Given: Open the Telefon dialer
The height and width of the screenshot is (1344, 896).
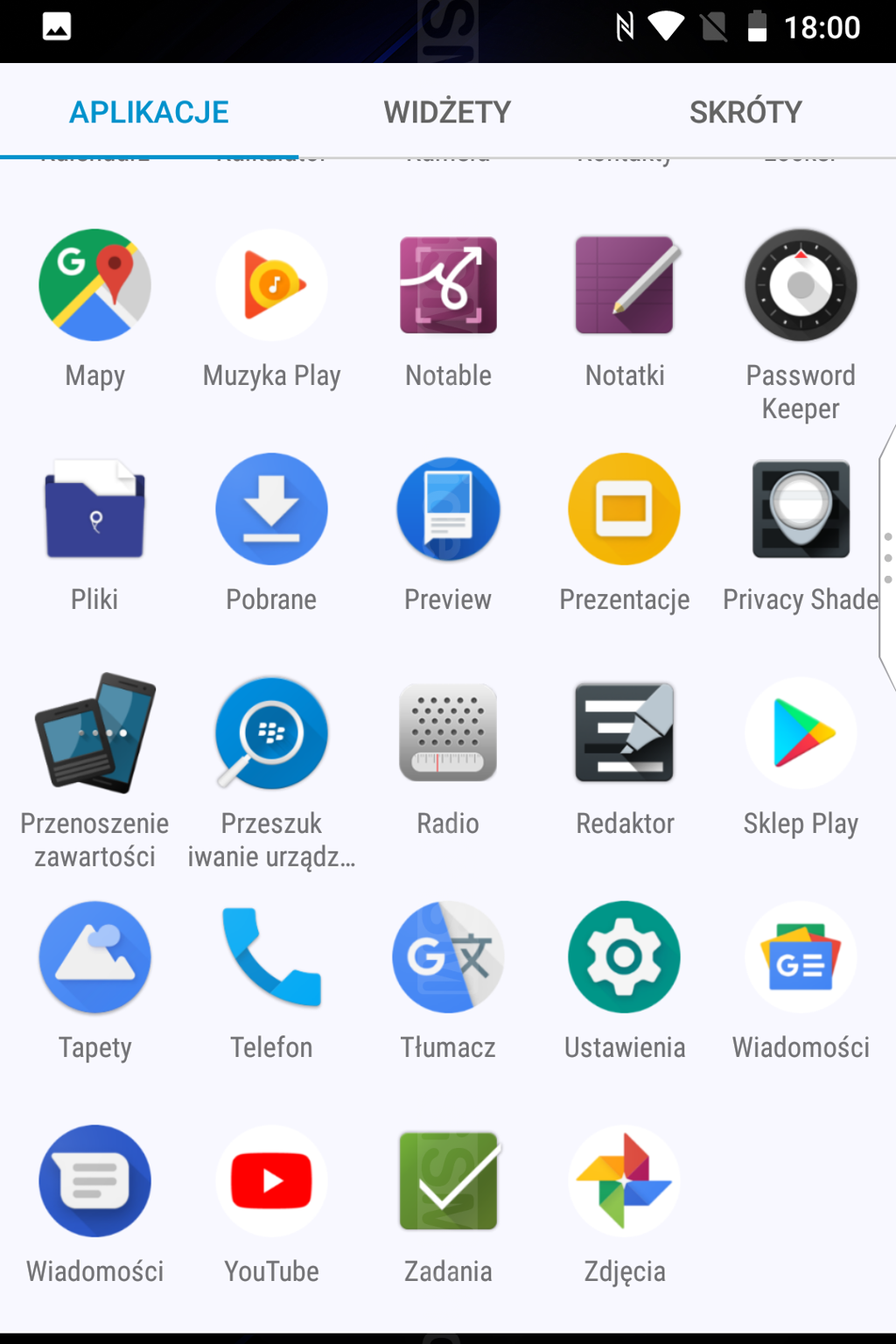Looking at the screenshot, I should tap(271, 957).
